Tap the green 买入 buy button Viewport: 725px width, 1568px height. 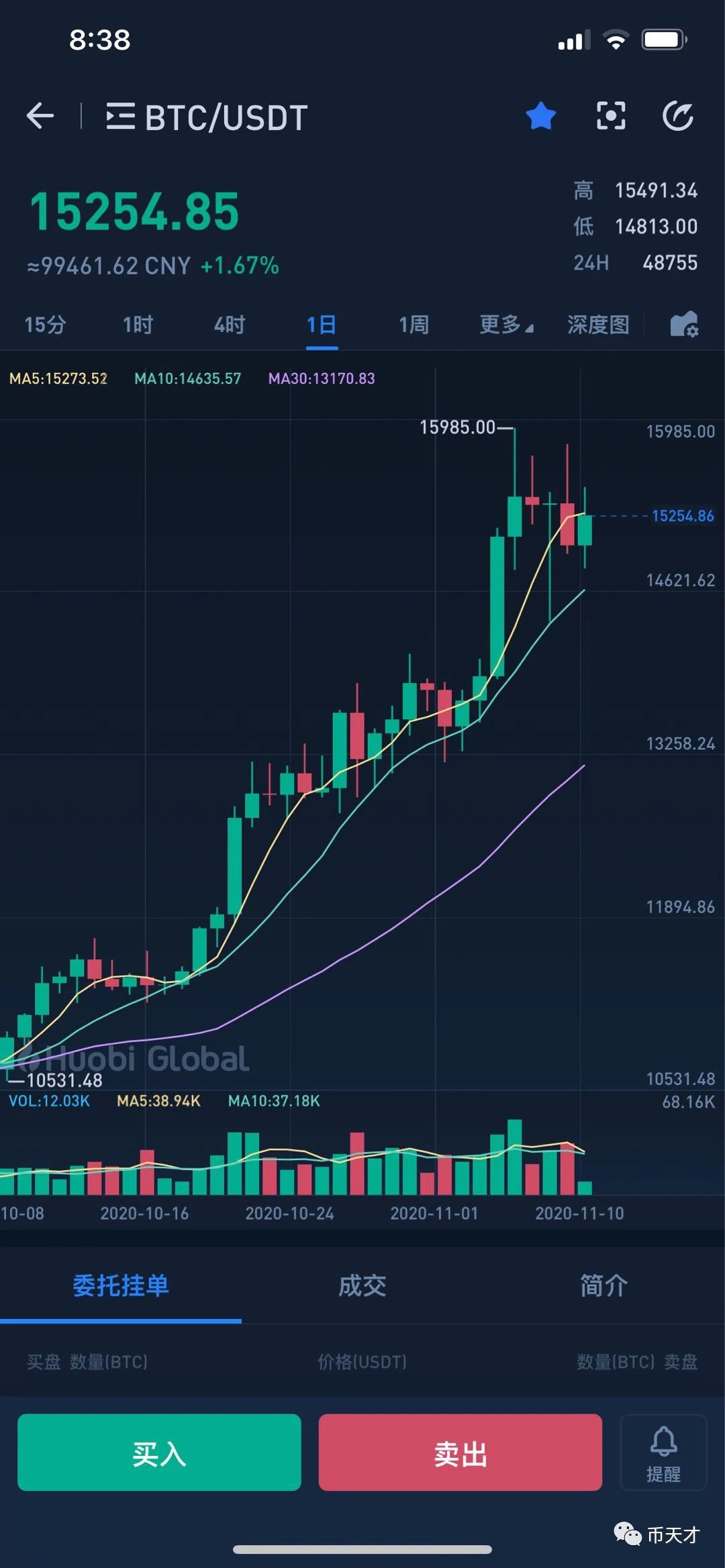[159, 1453]
